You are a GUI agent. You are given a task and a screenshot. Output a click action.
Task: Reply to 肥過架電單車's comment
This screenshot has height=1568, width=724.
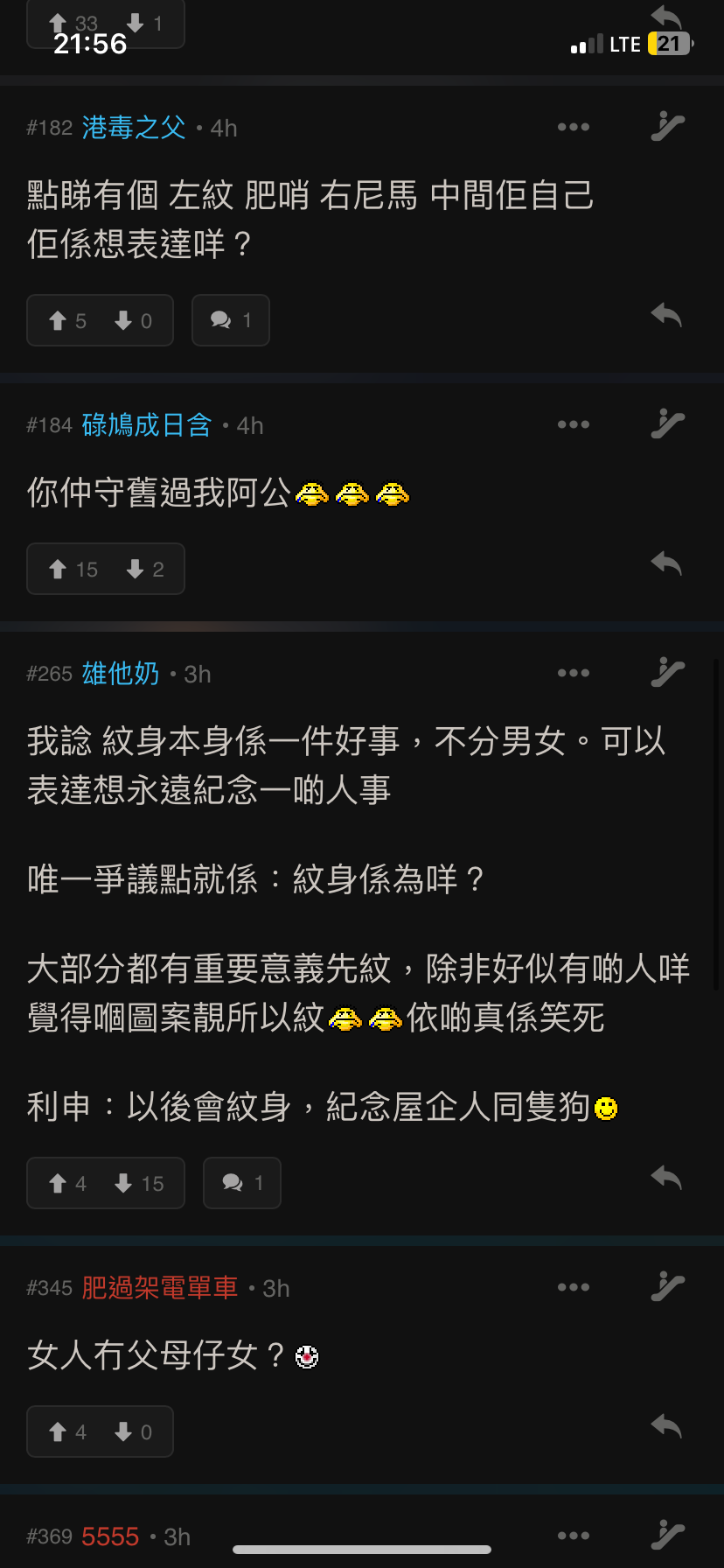point(666,1426)
